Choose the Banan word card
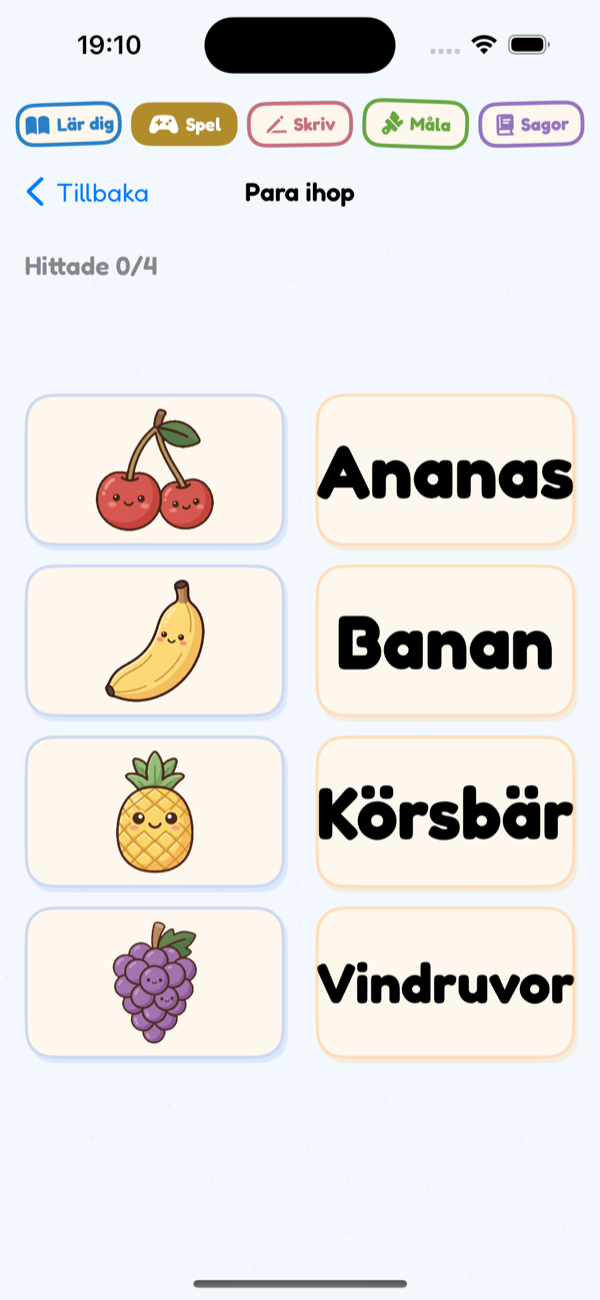 446,641
